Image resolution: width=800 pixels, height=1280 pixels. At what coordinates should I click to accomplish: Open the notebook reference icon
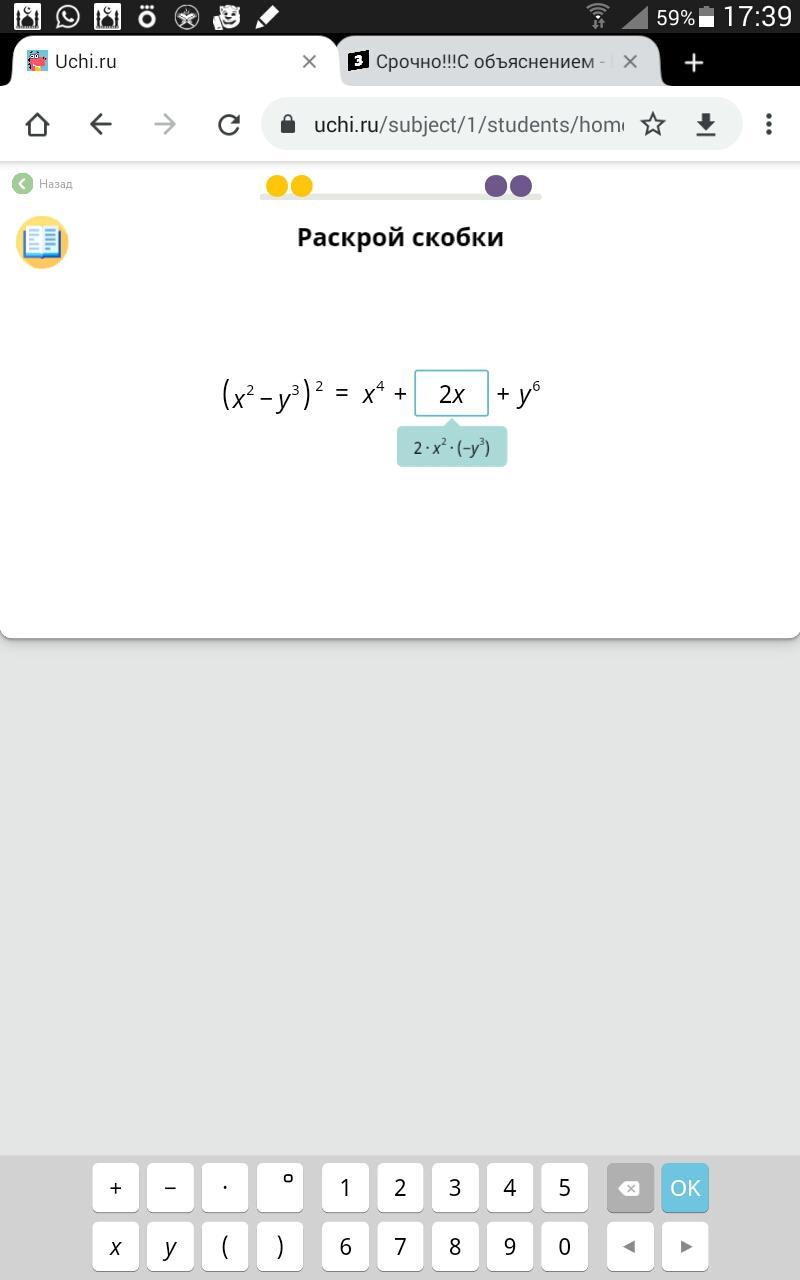(x=42, y=242)
